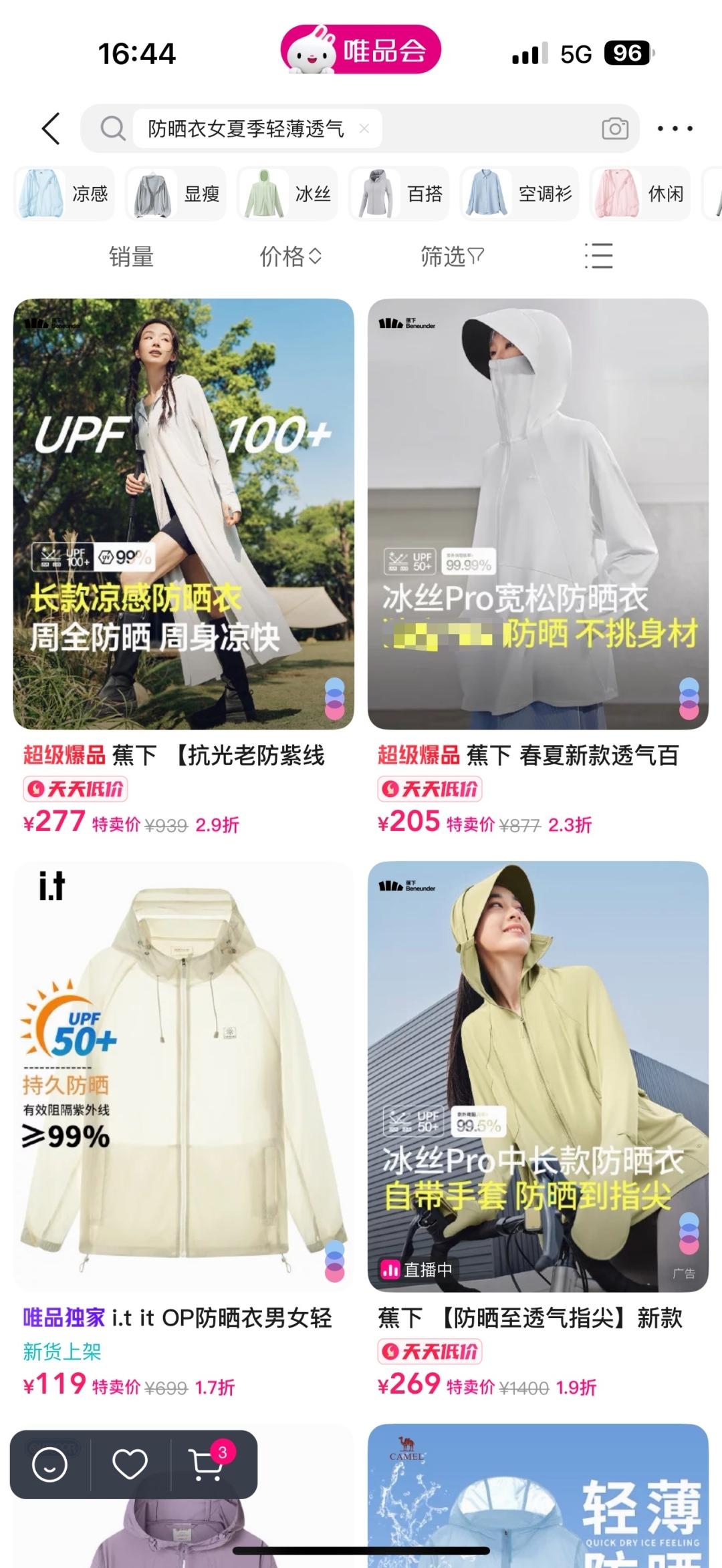
Task: Clear the search keyword chip
Action: click(x=364, y=128)
